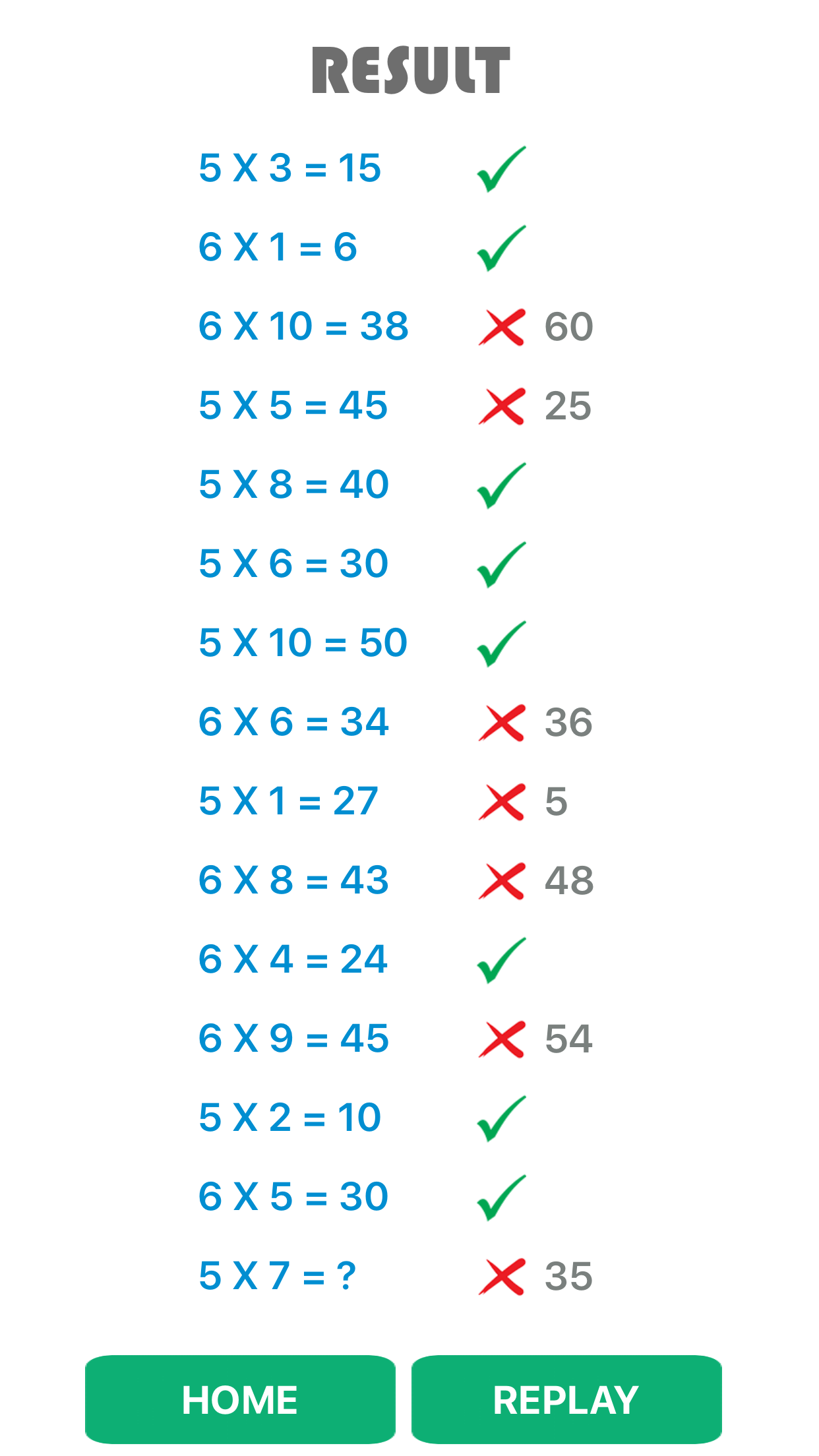Select the equation 5 X 6 = 30
This screenshot has width=819, height=1456.
pos(293,562)
